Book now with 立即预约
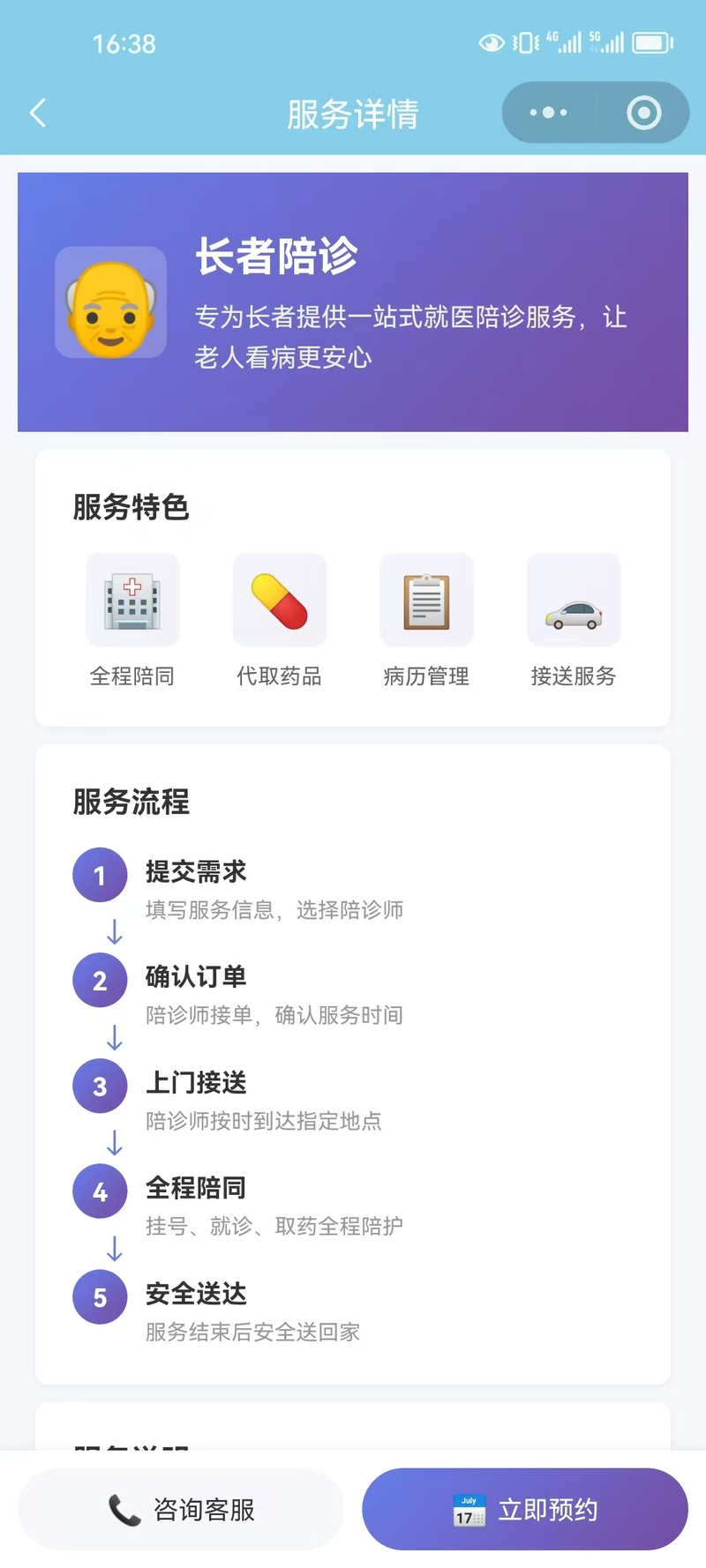The width and height of the screenshot is (706, 1568). tap(524, 1509)
